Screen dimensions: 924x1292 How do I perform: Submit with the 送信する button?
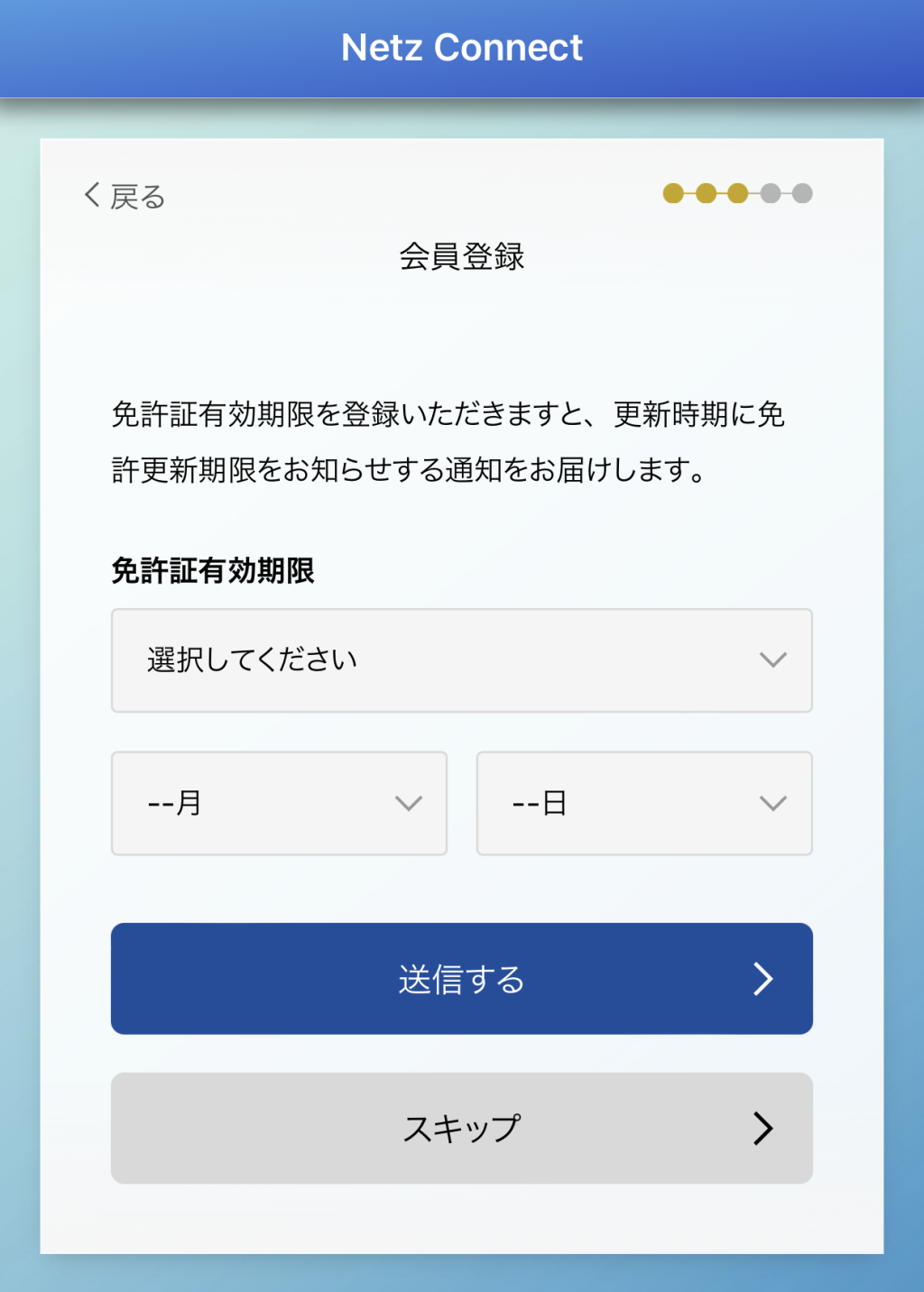[461, 979]
